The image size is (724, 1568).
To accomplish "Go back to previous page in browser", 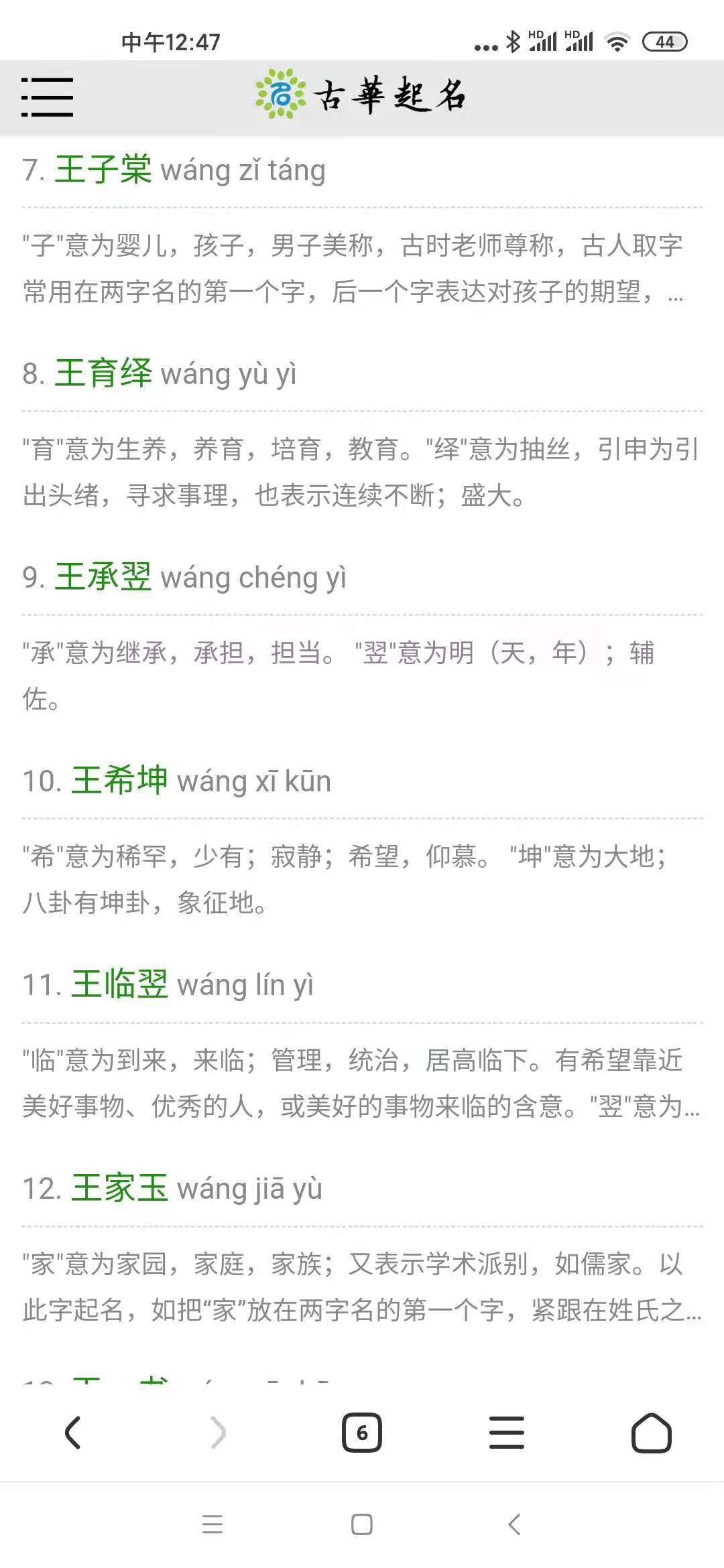I will 72,1432.
